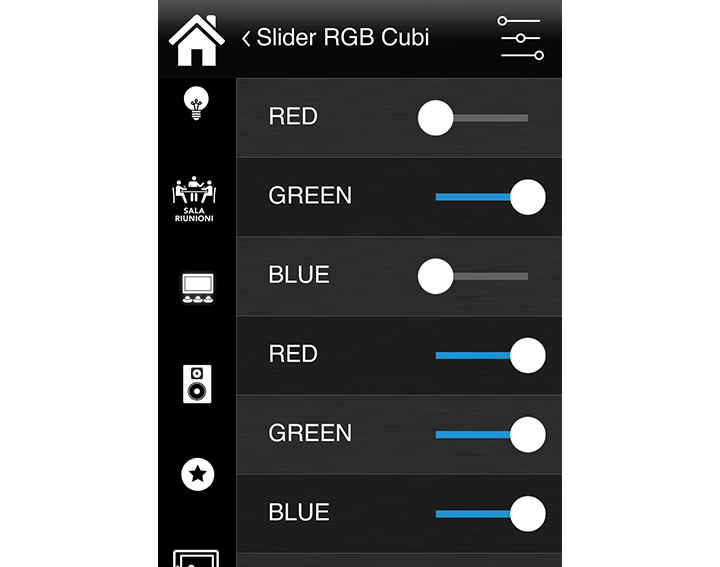
Task: Tap the RED slider set at maximum
Action: (527, 355)
